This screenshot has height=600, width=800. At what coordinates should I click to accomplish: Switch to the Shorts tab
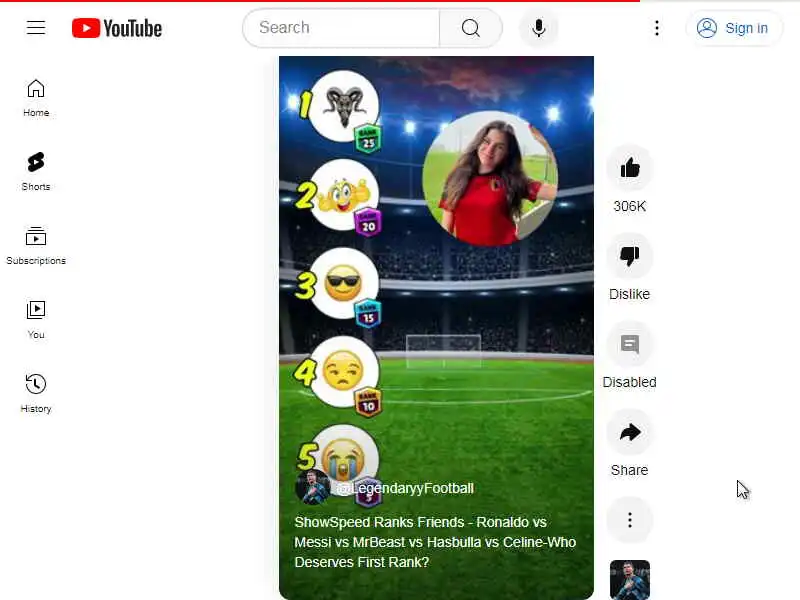[36, 172]
